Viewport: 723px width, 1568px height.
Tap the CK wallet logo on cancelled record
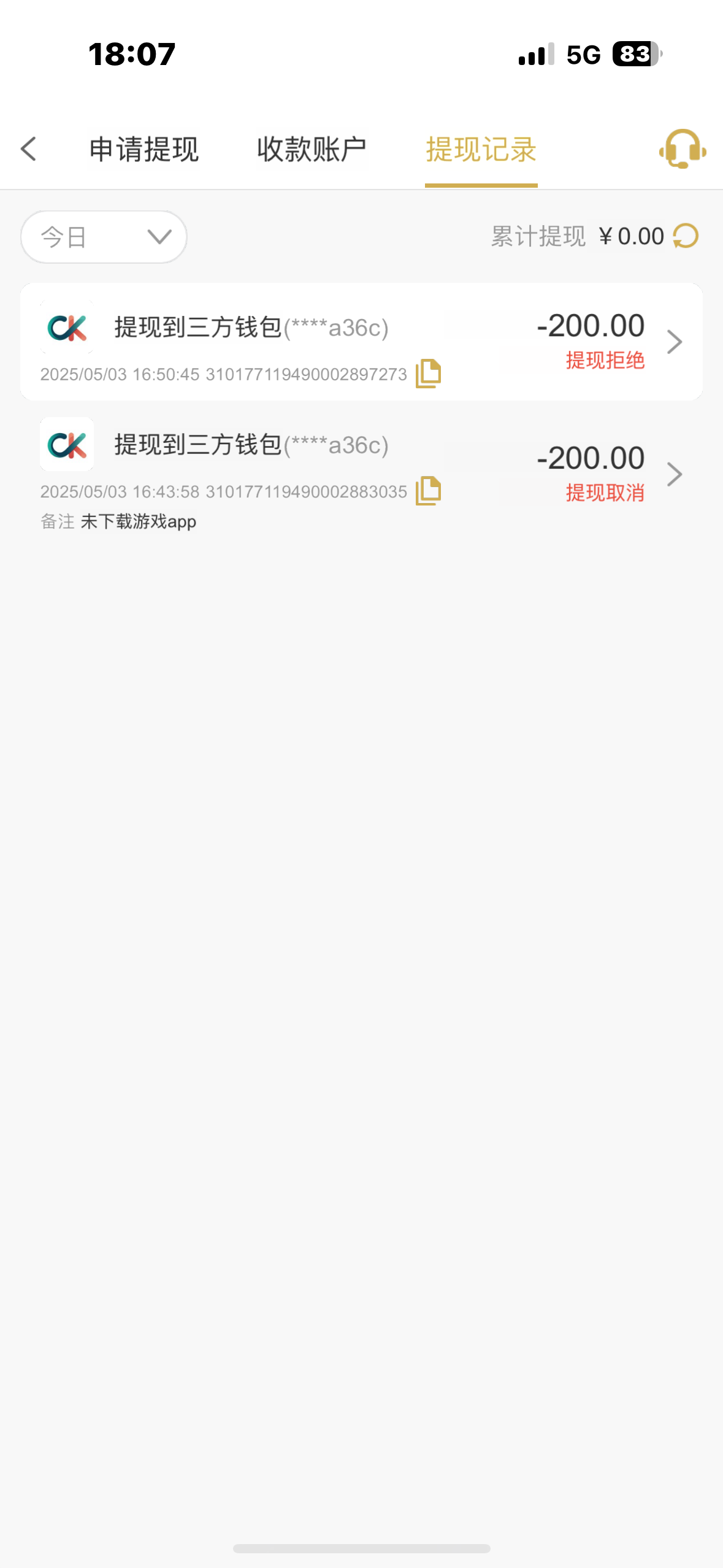[x=67, y=445]
